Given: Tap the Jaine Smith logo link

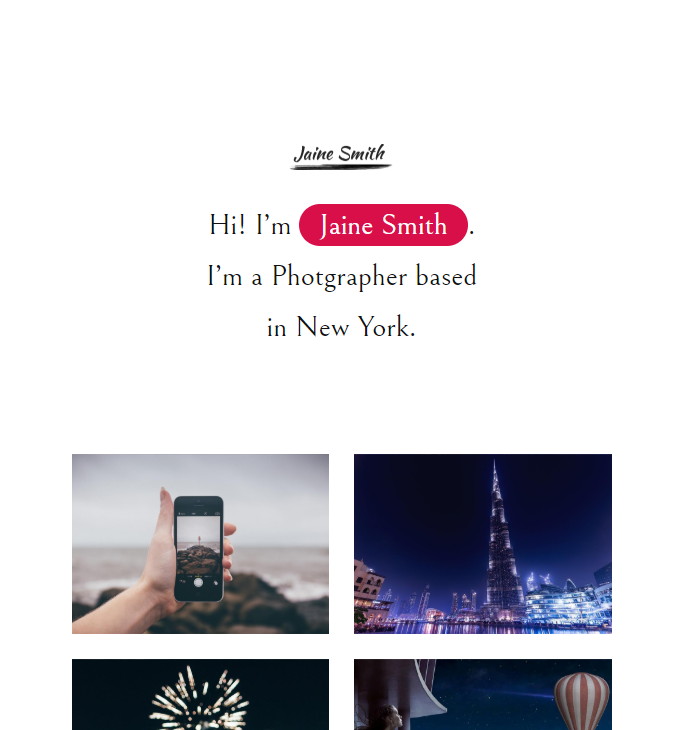Looking at the screenshot, I should [x=340, y=155].
